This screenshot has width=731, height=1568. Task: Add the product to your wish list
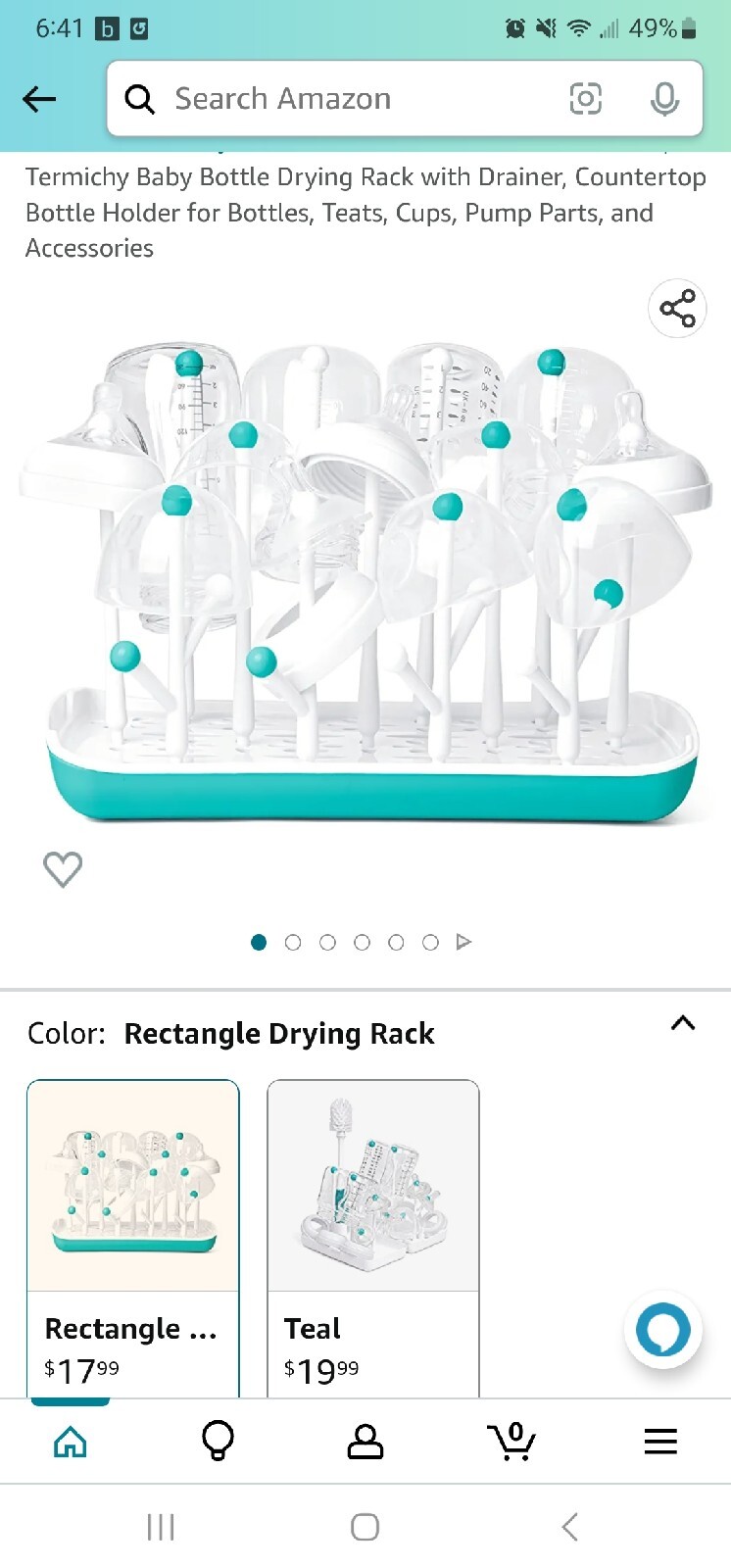pos(63,869)
